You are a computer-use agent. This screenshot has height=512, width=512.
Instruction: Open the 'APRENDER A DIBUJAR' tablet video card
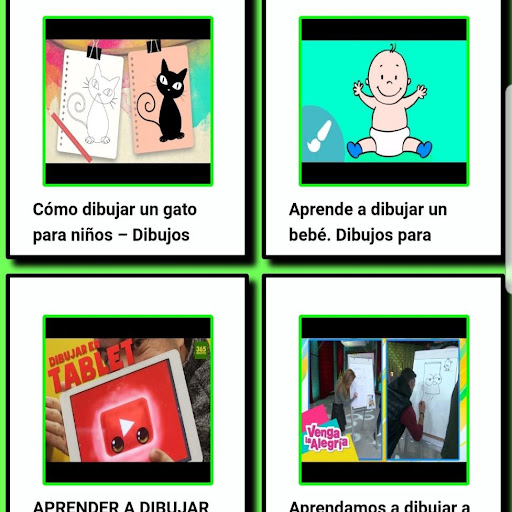[128, 393]
